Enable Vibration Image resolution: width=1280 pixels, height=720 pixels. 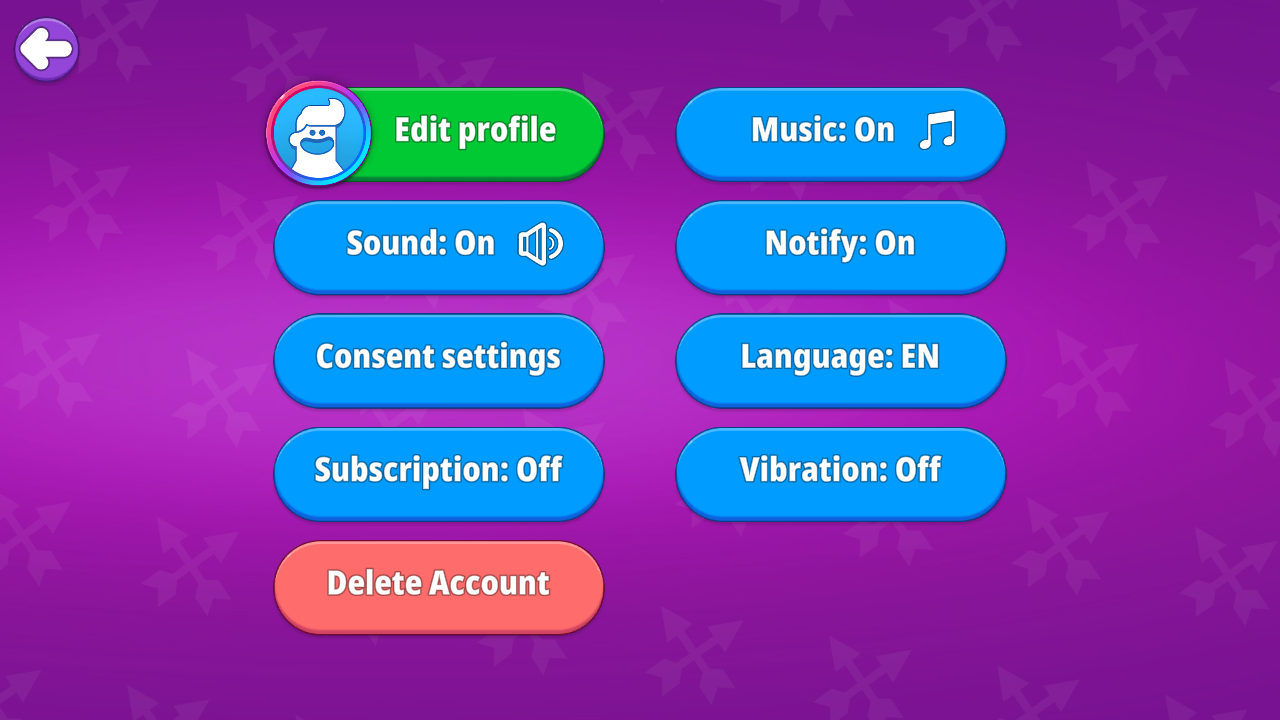[840, 471]
